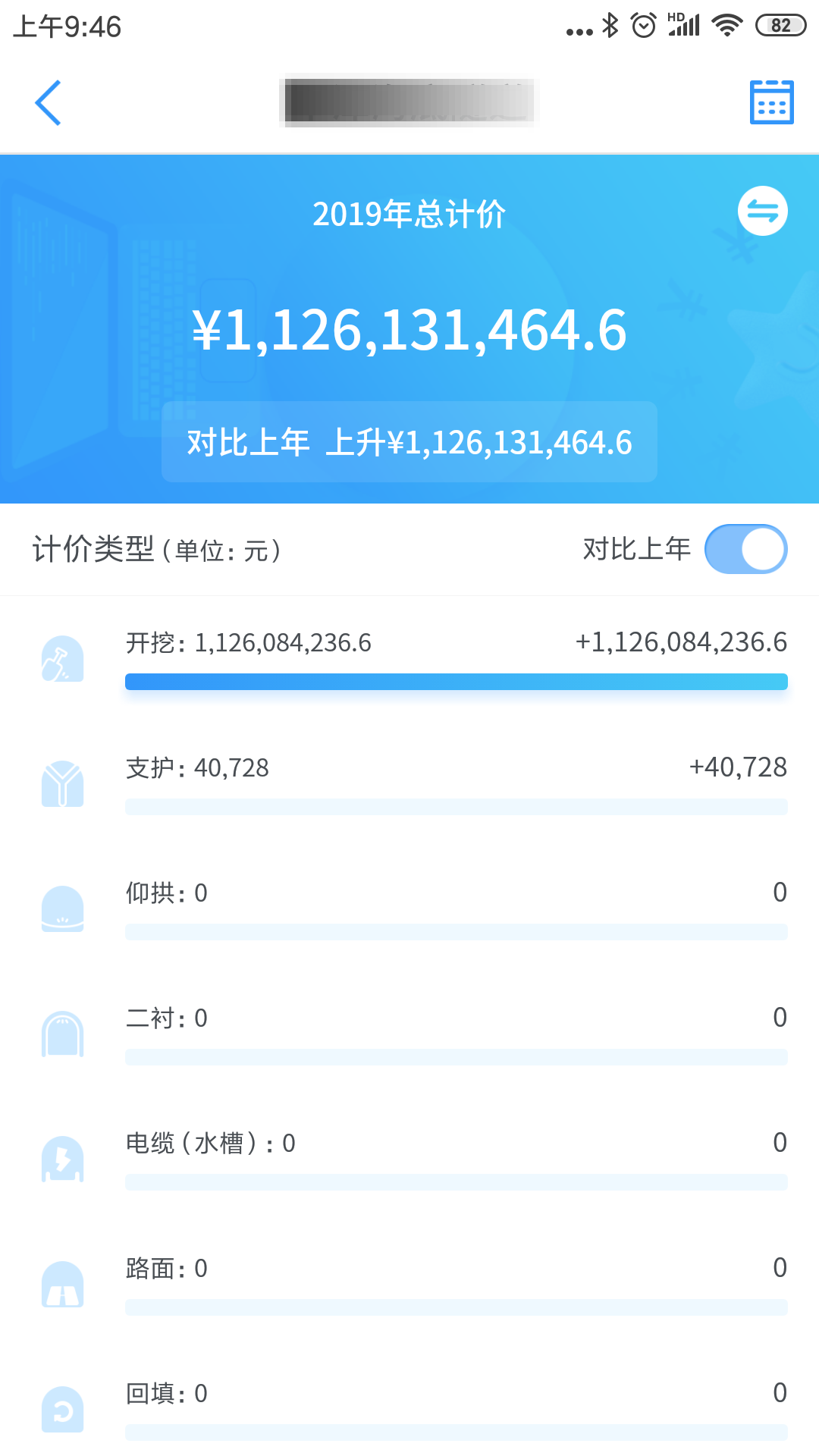Tap the swap comparison icon on the blue banner

pyautogui.click(x=763, y=212)
